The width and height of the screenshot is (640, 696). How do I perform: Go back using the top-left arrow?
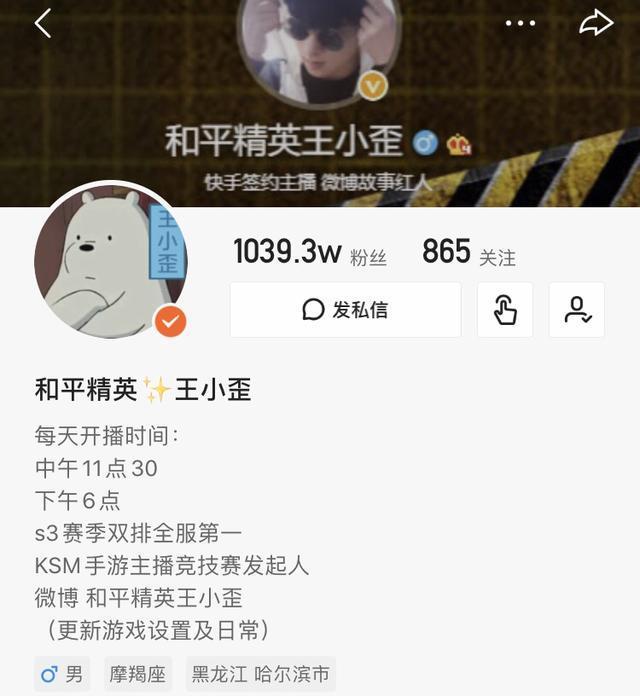42,23
